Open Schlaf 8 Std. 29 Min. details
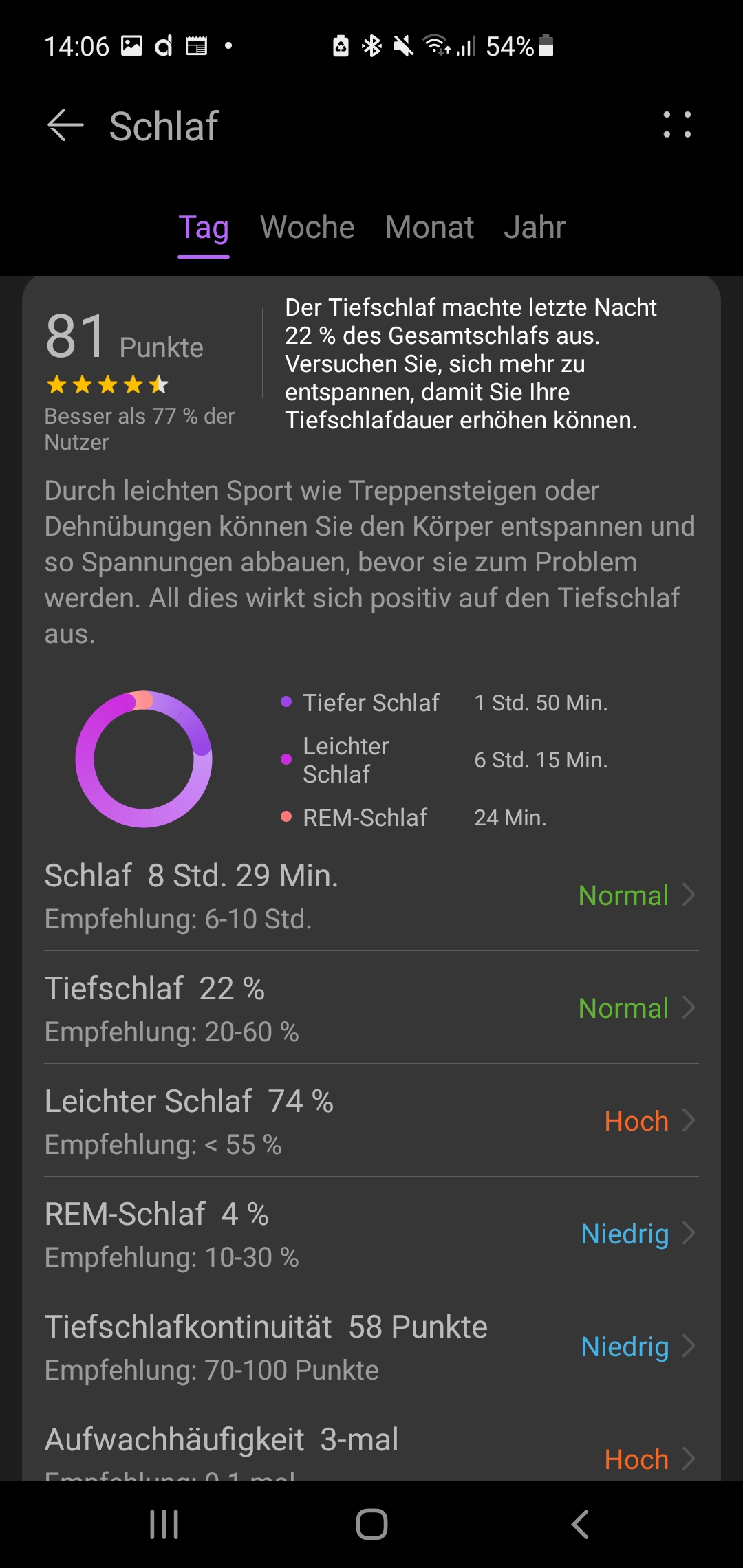743x1568 pixels. (x=371, y=895)
